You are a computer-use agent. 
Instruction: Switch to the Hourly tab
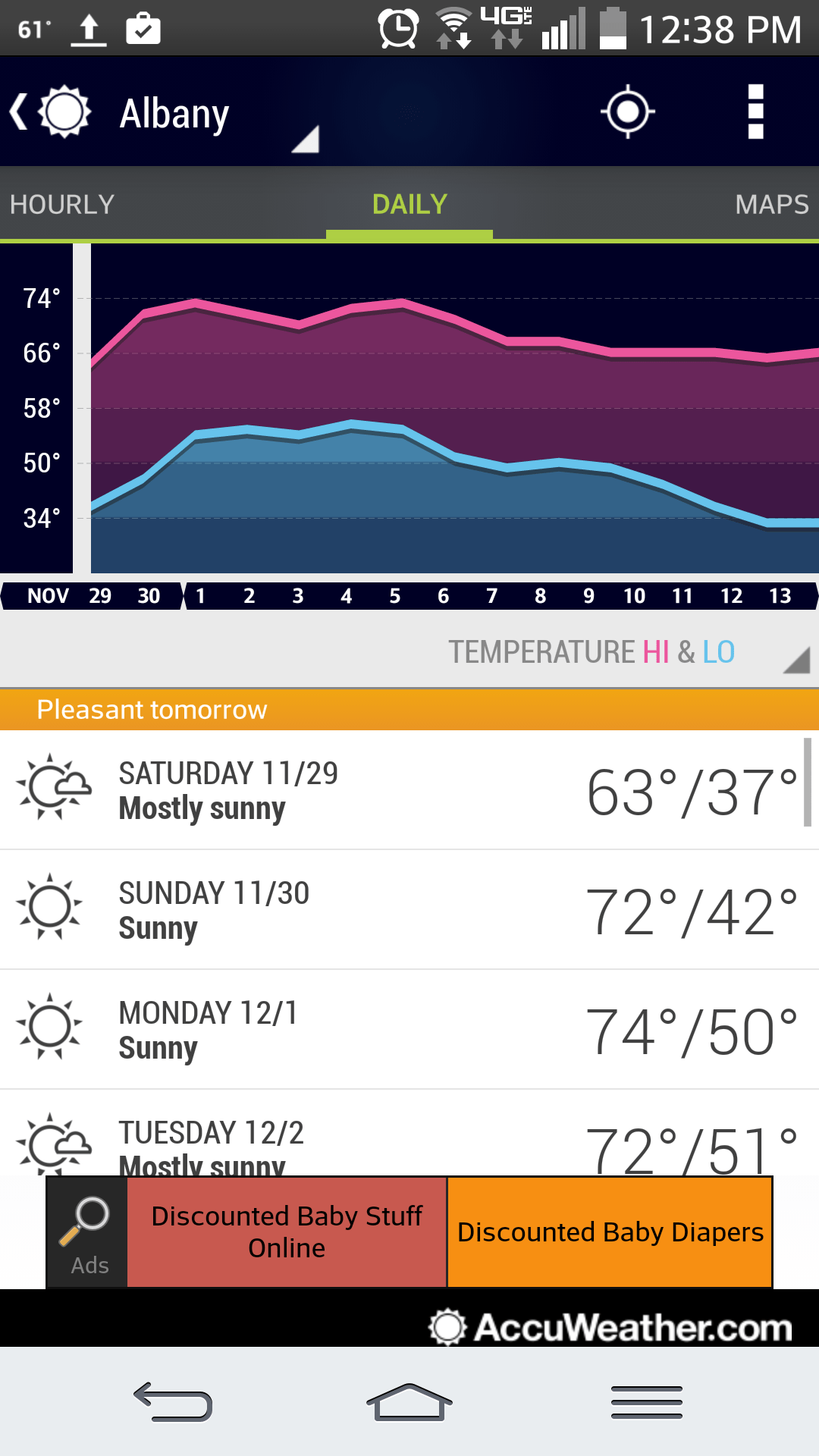[x=62, y=204]
